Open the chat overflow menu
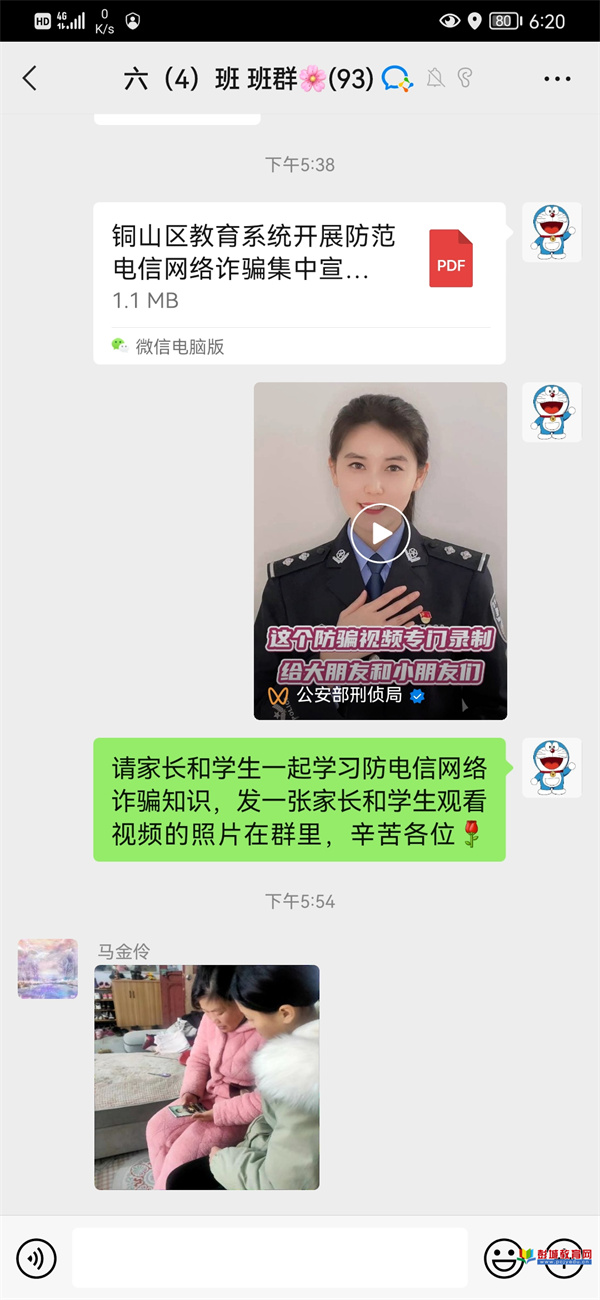This screenshot has height=1300, width=600. (x=557, y=78)
